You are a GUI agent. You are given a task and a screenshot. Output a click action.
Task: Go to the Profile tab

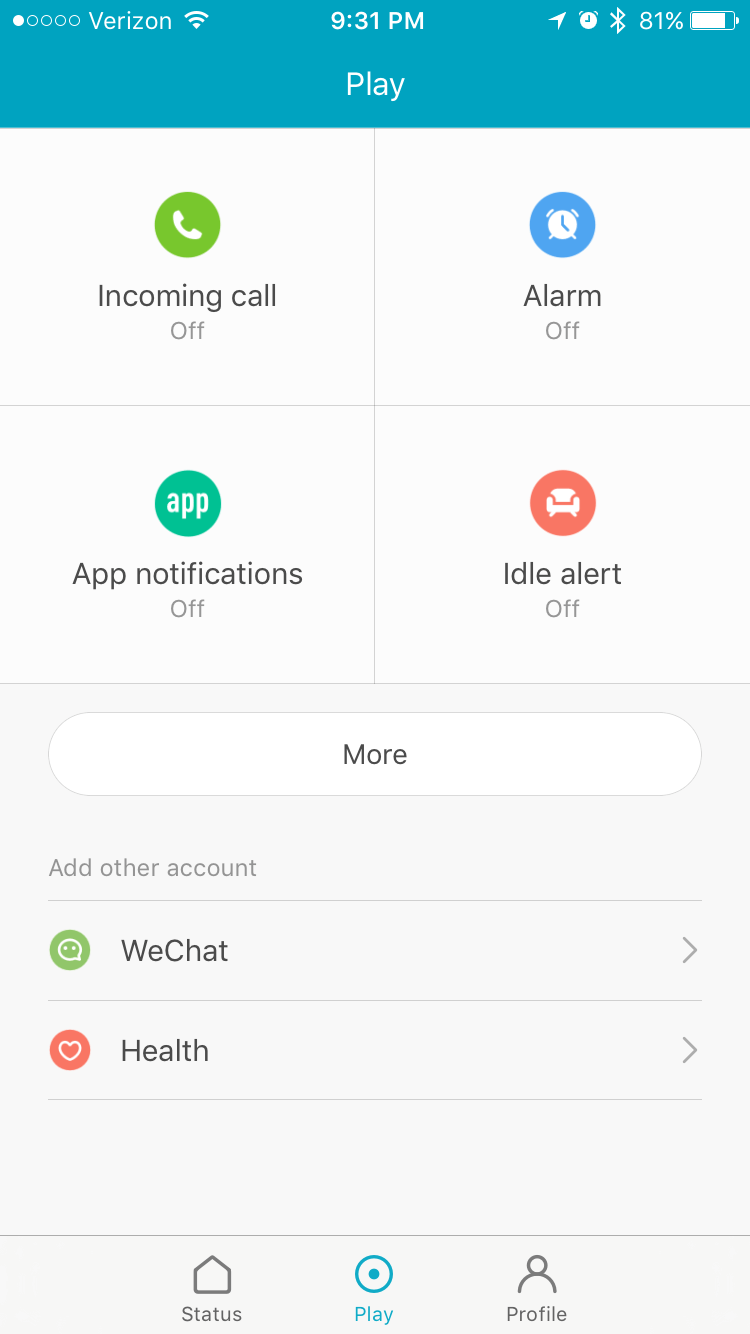tap(537, 1288)
